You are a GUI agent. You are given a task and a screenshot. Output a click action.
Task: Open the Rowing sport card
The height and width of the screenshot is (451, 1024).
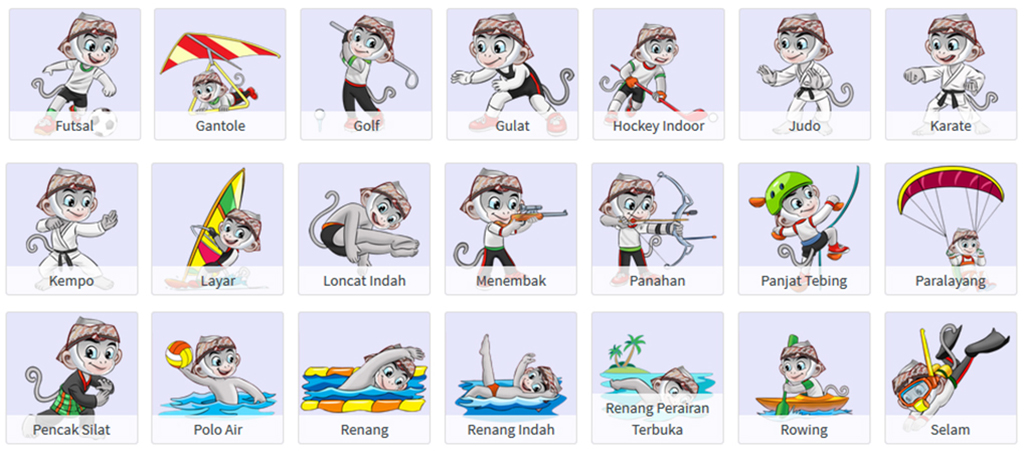coord(804,377)
